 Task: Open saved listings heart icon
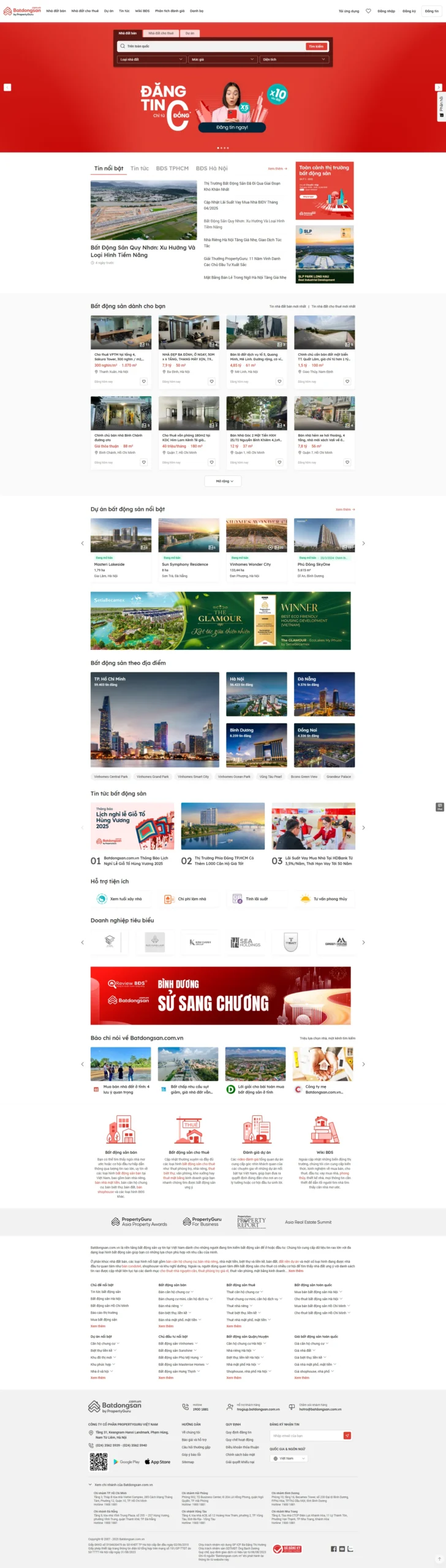pyautogui.click(x=368, y=10)
